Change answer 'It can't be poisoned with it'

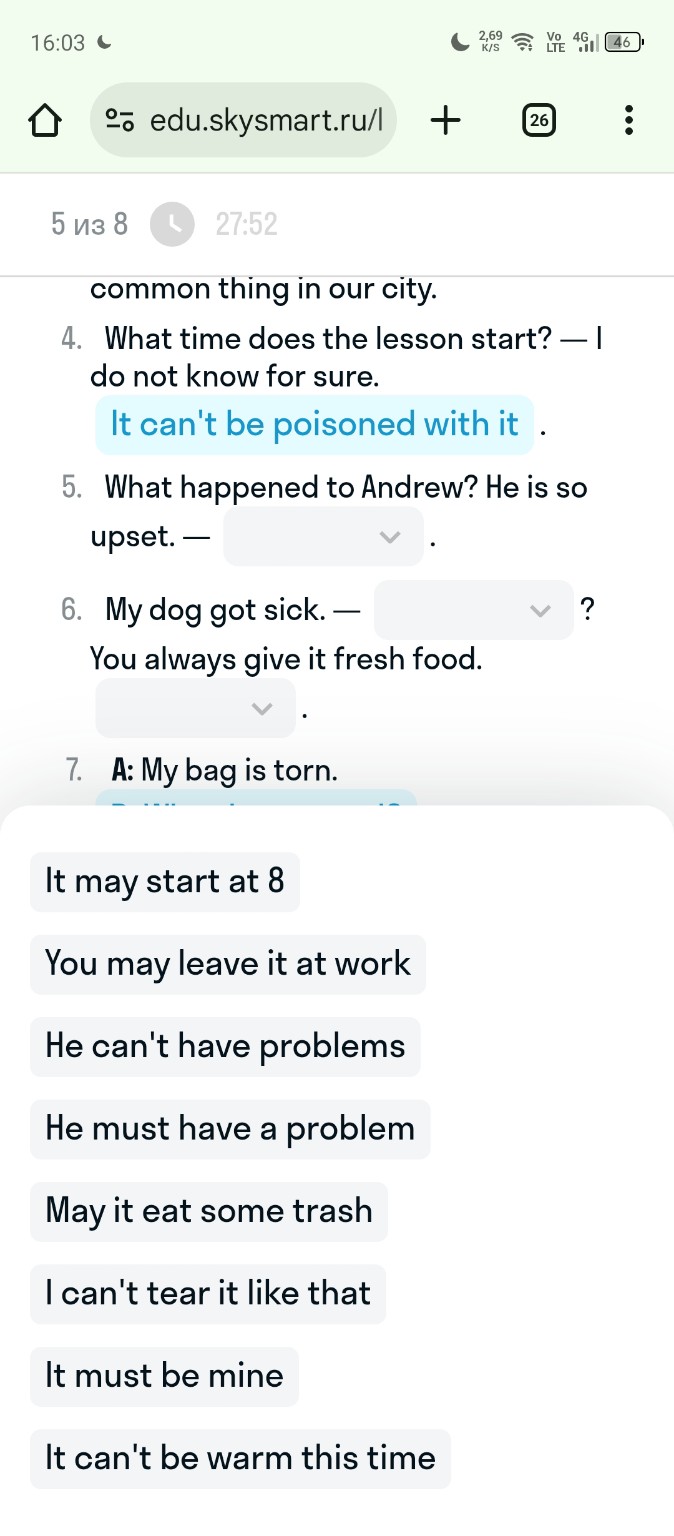click(314, 424)
